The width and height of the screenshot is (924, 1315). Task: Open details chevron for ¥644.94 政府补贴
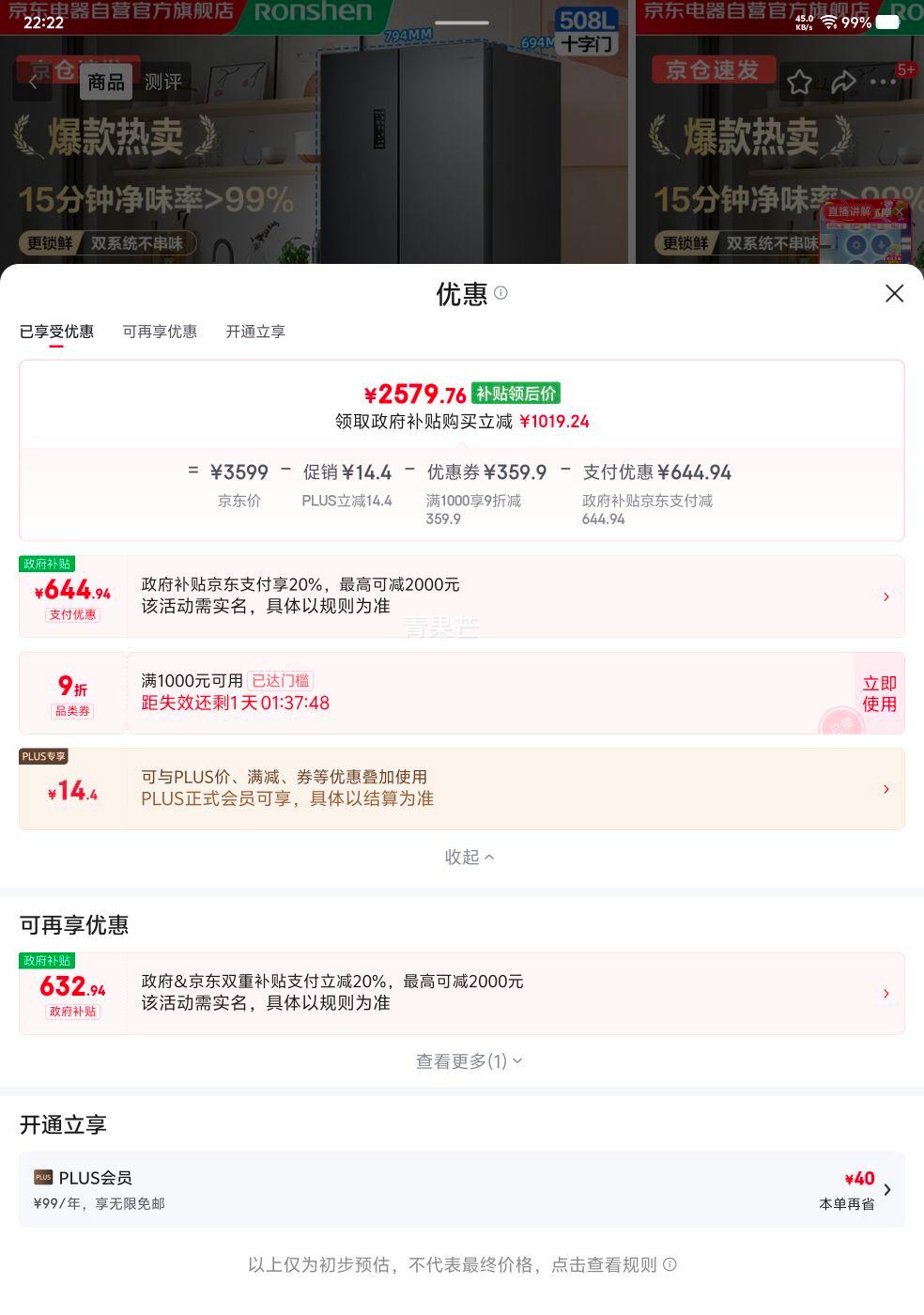point(885,596)
